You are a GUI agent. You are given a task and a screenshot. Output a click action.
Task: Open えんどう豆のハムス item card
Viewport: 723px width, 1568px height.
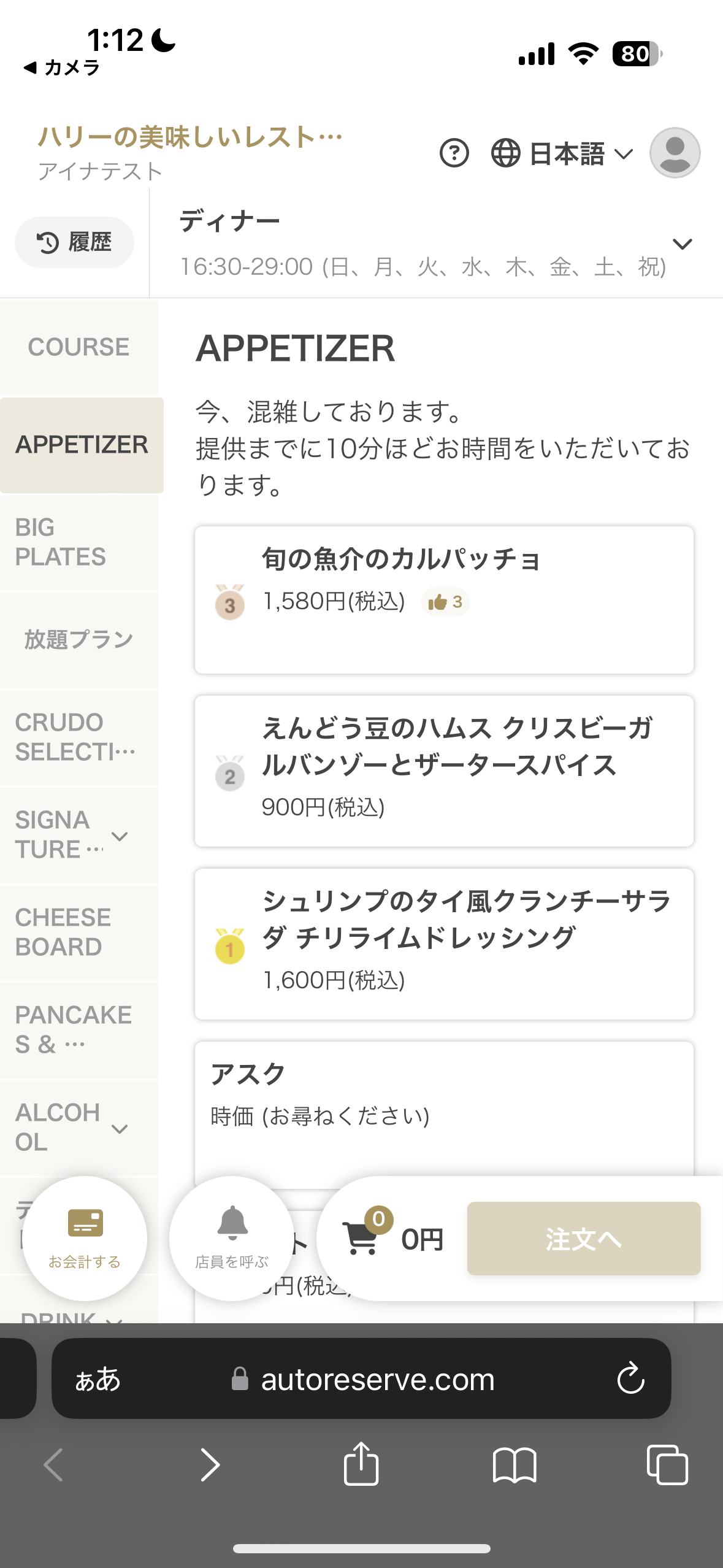click(x=444, y=771)
